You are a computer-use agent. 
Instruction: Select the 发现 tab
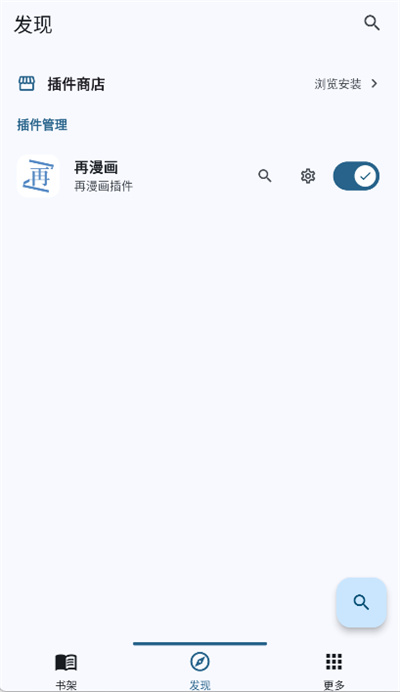pos(200,670)
